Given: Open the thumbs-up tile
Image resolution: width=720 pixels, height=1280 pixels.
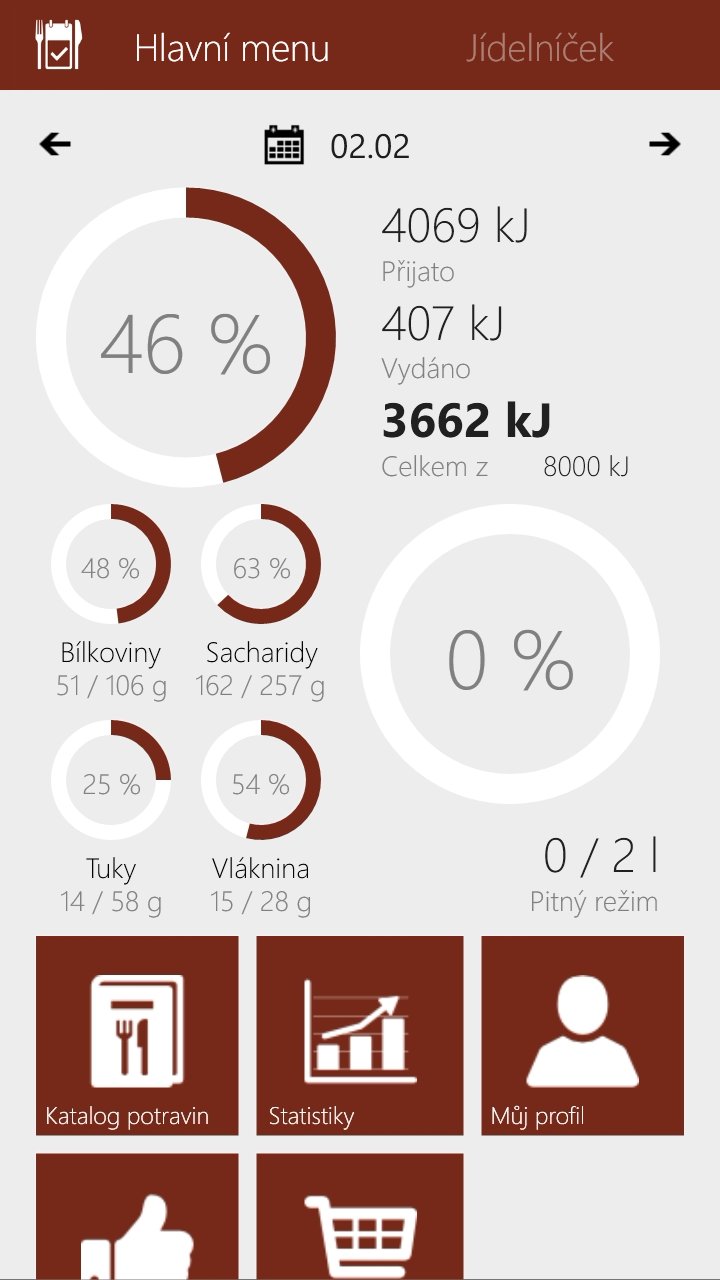Looking at the screenshot, I should (137, 1217).
